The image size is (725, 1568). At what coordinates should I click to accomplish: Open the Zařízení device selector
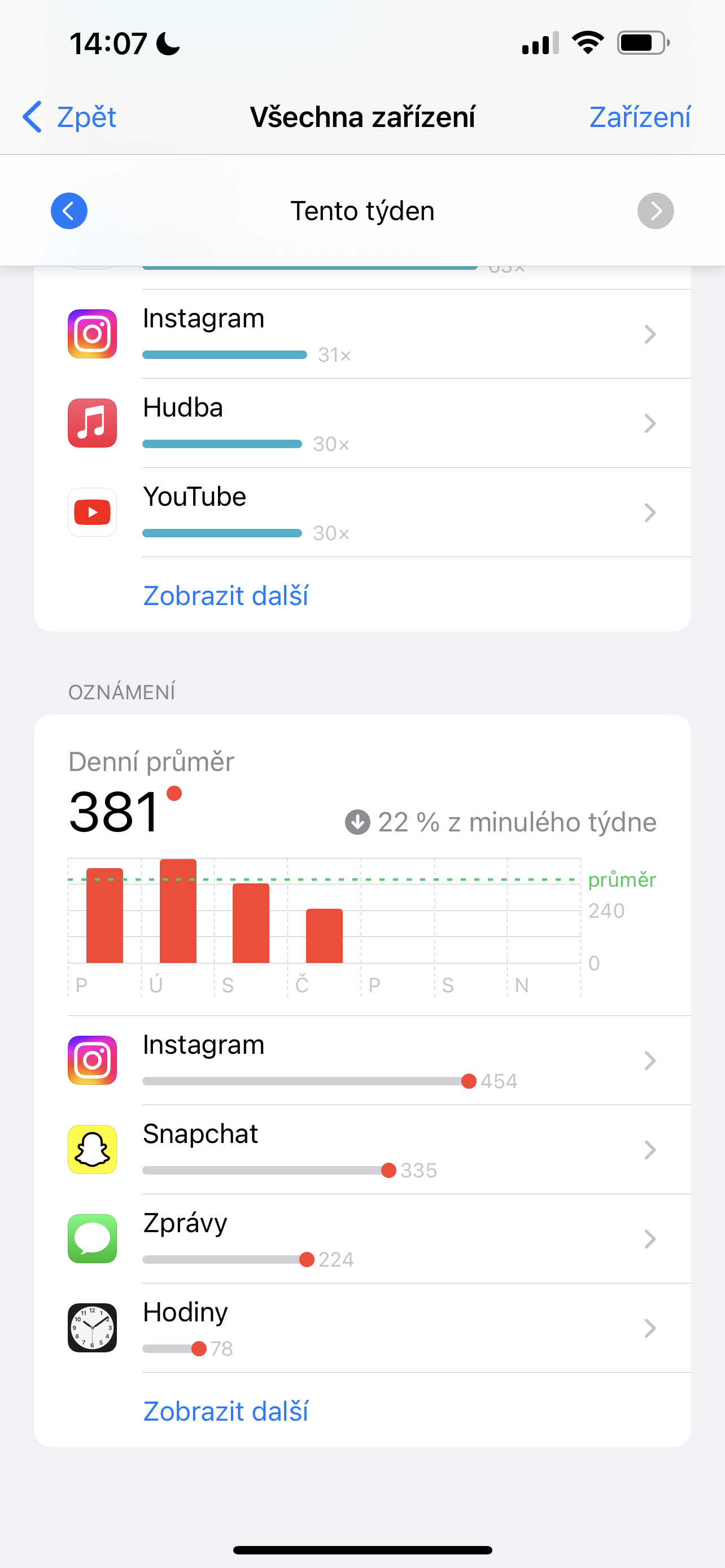click(x=639, y=117)
